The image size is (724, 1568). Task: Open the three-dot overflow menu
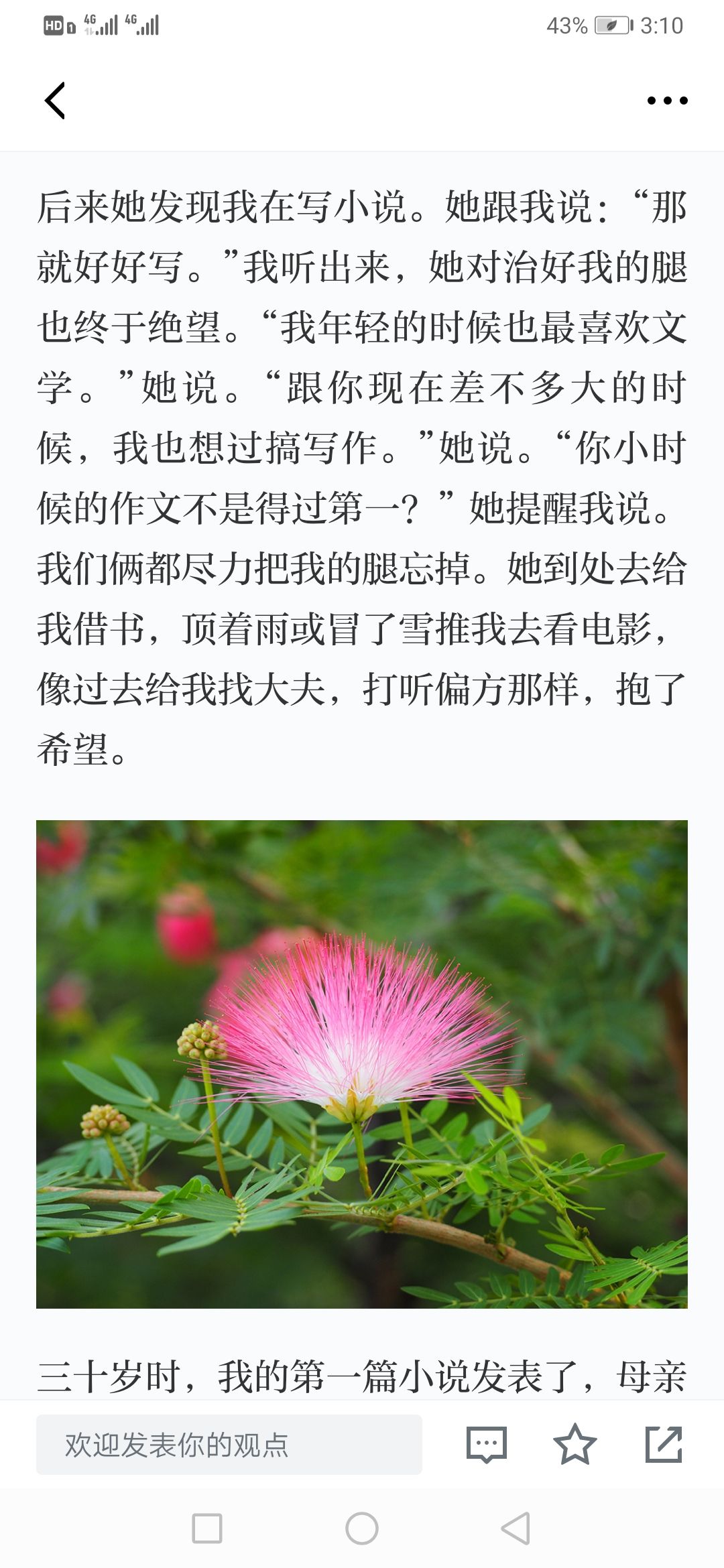[x=667, y=101]
